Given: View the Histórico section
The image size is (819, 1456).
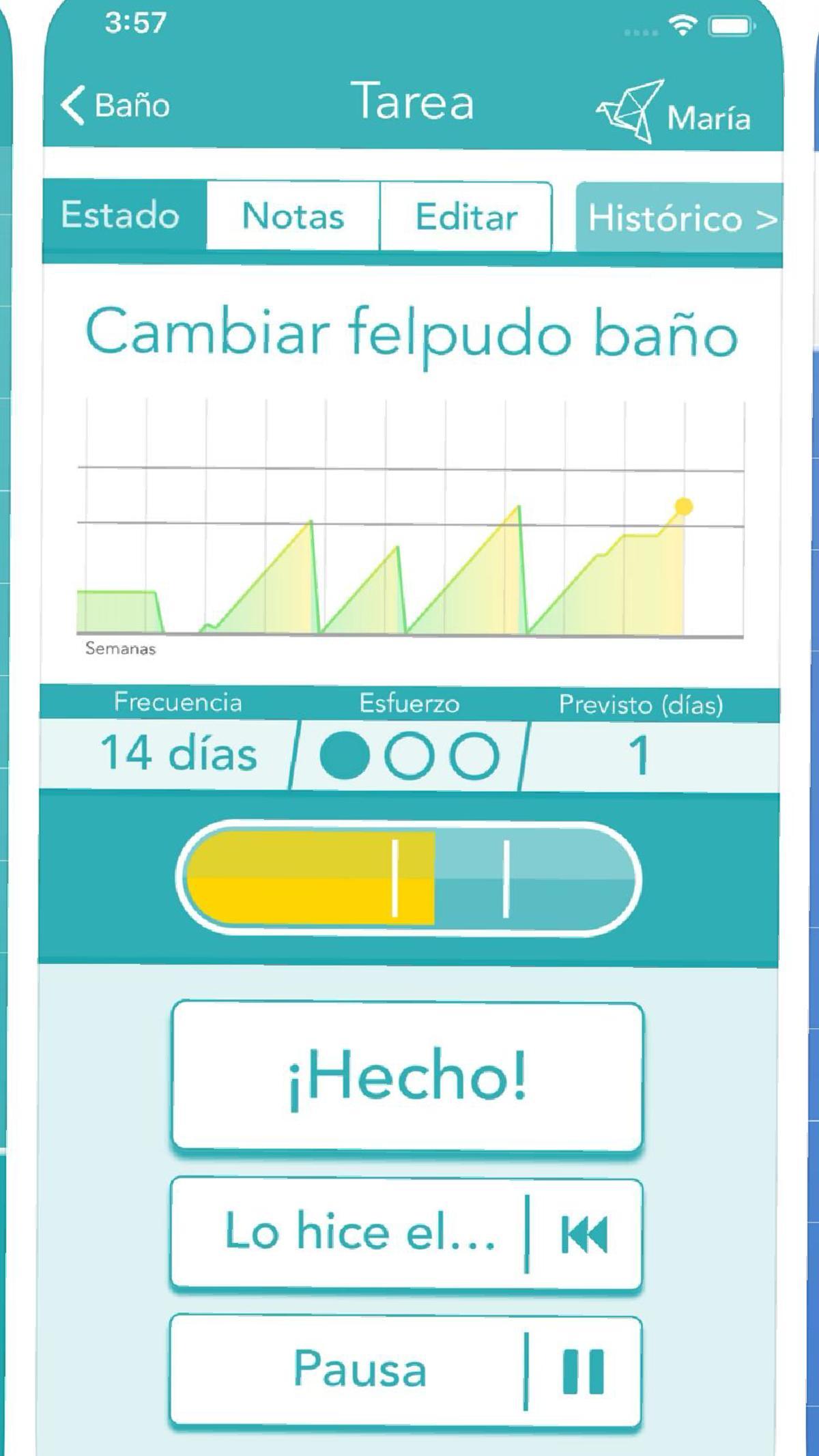Looking at the screenshot, I should (x=680, y=218).
